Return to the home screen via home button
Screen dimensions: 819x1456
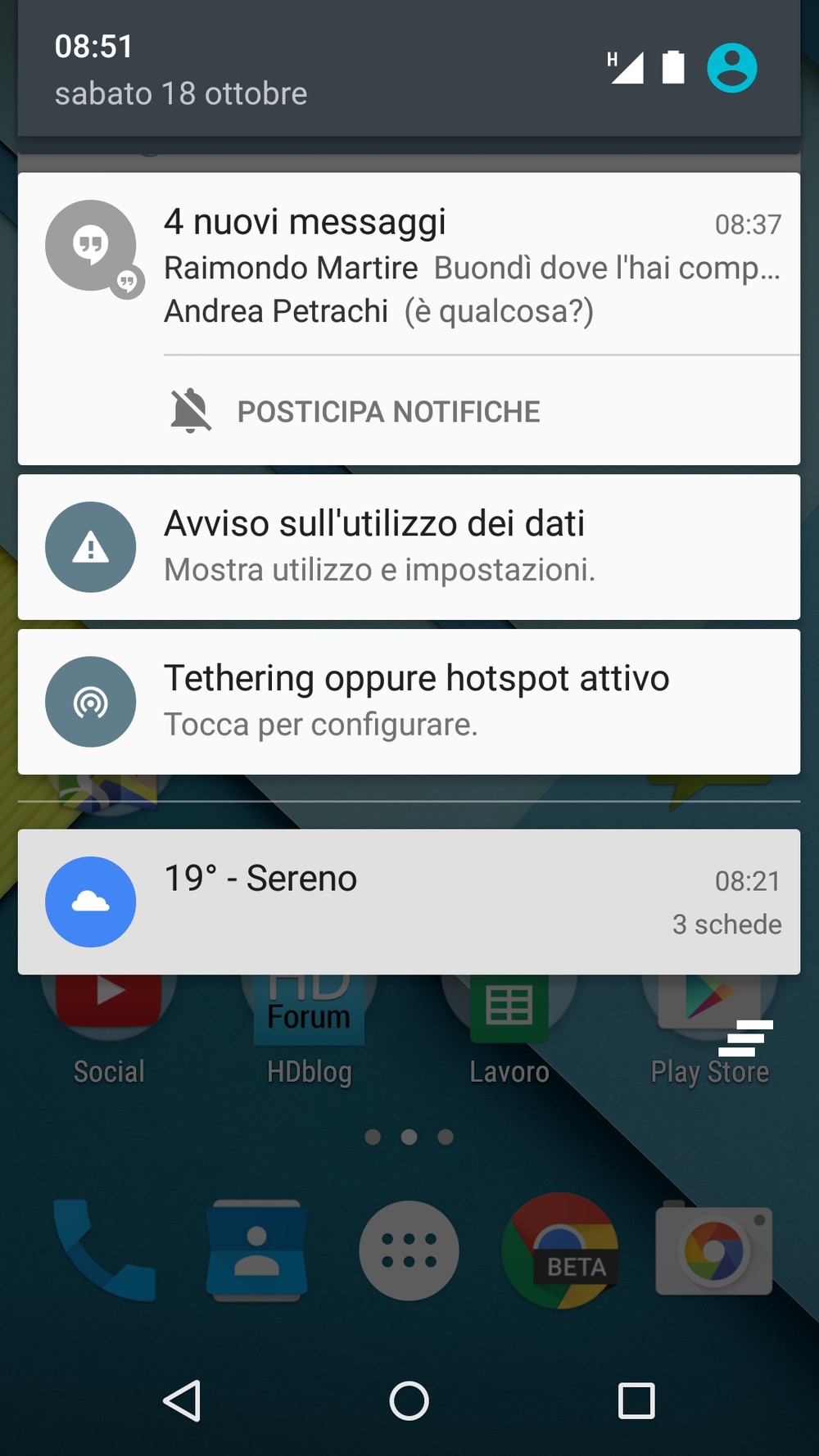[409, 1400]
